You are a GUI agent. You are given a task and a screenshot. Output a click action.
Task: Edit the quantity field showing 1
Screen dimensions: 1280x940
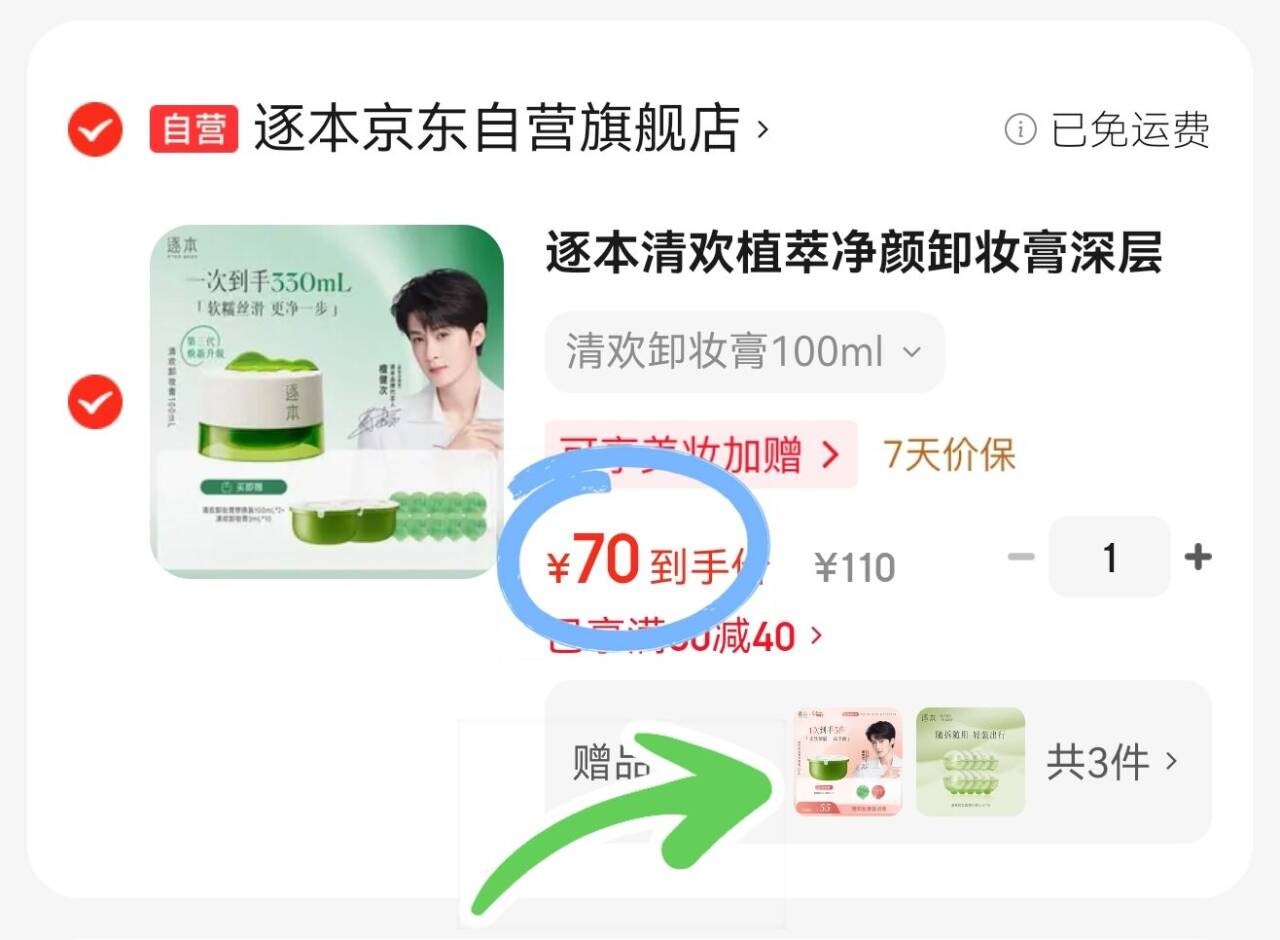click(x=1109, y=557)
